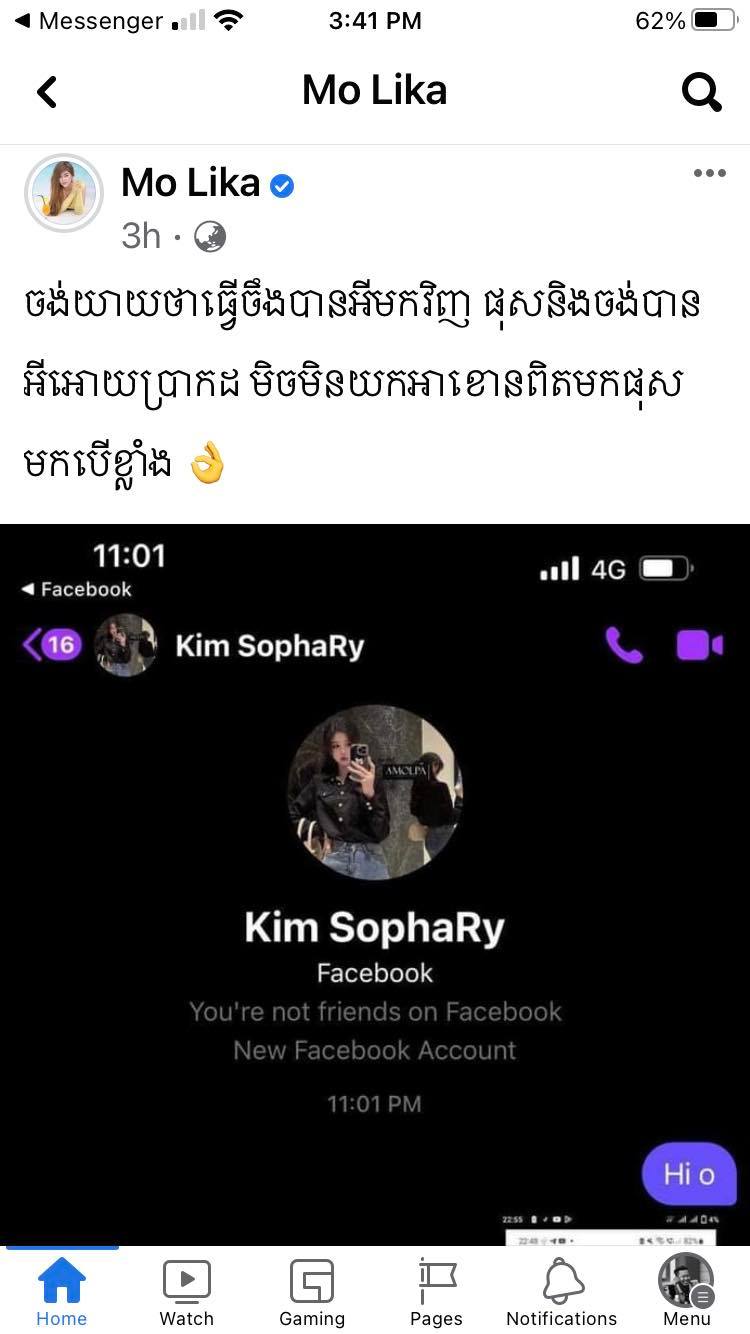Viewport: 750px width, 1334px height.
Task: Return to Messenger via status bar link
Action: [88, 21]
